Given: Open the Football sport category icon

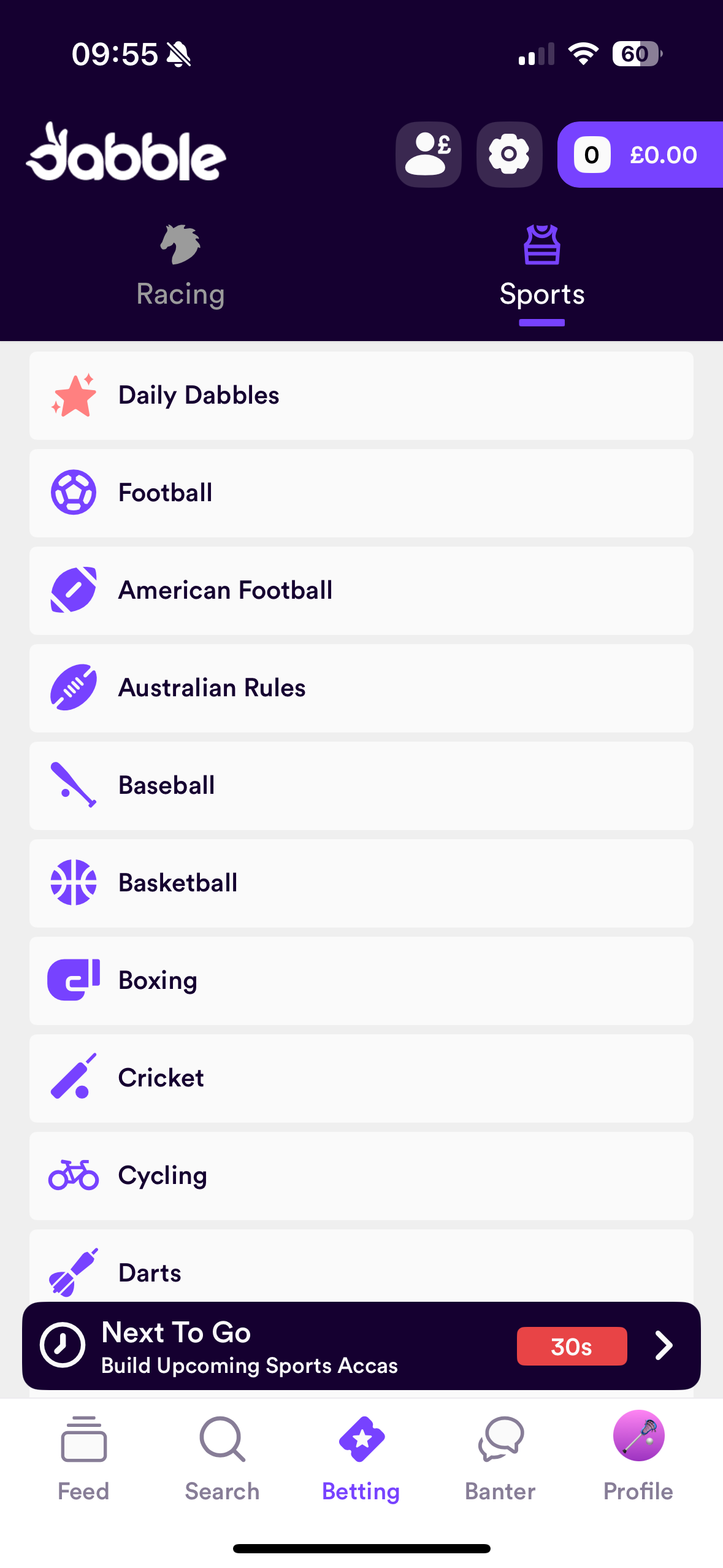Looking at the screenshot, I should pos(73,492).
